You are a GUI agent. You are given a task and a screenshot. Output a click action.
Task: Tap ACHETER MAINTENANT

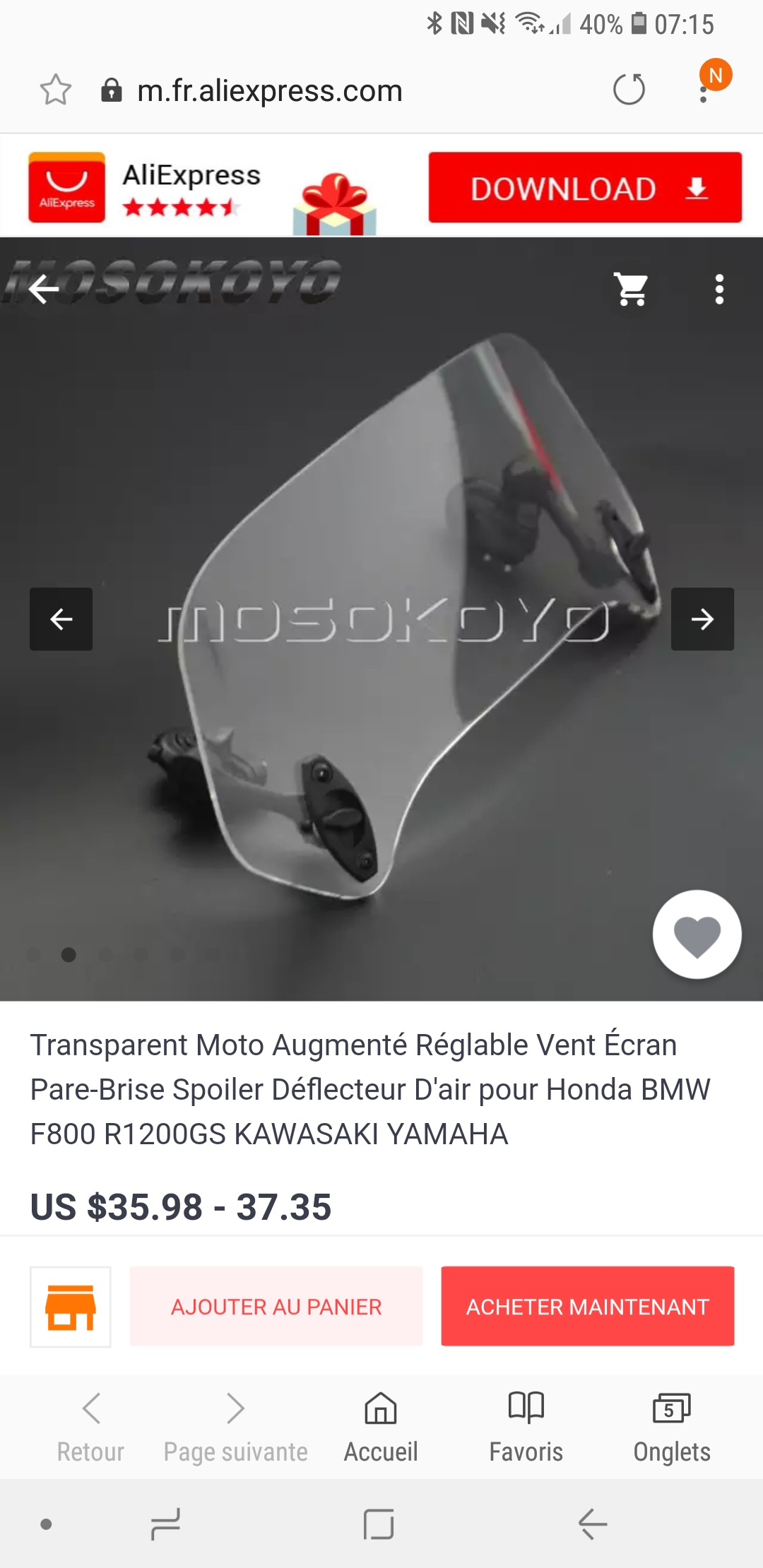(x=587, y=1307)
